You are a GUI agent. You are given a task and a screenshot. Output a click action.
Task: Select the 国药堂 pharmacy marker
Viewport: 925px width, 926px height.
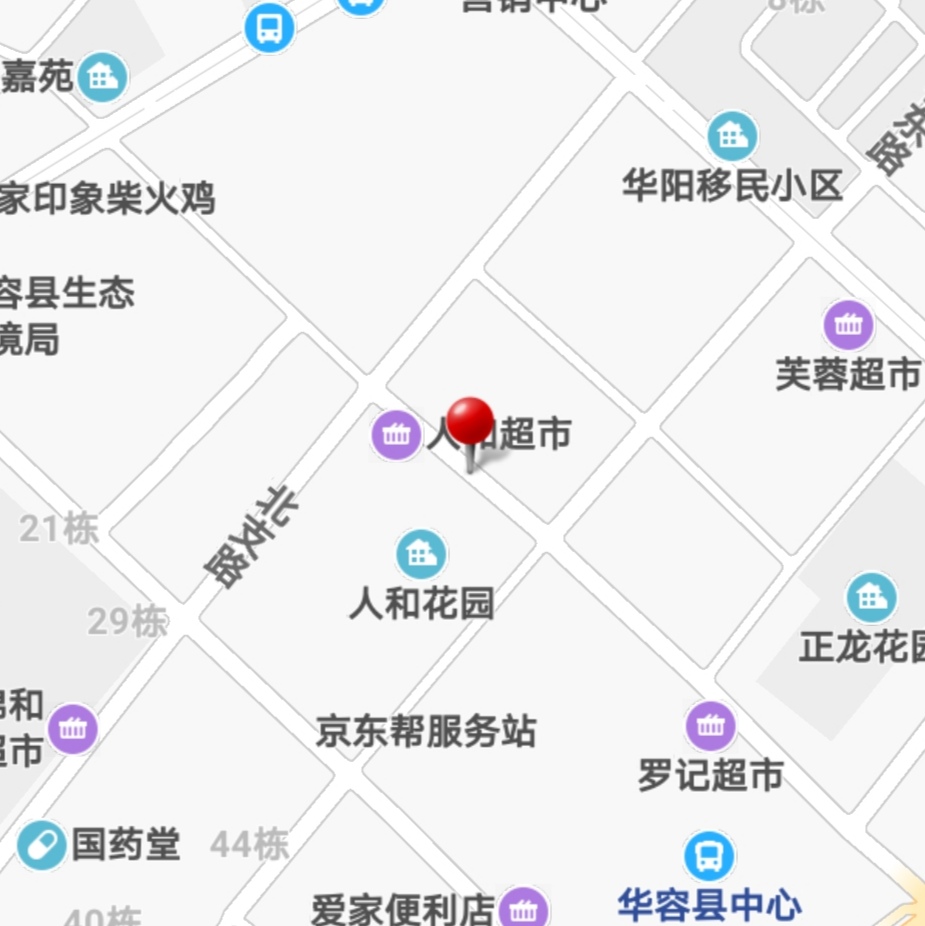click(42, 846)
